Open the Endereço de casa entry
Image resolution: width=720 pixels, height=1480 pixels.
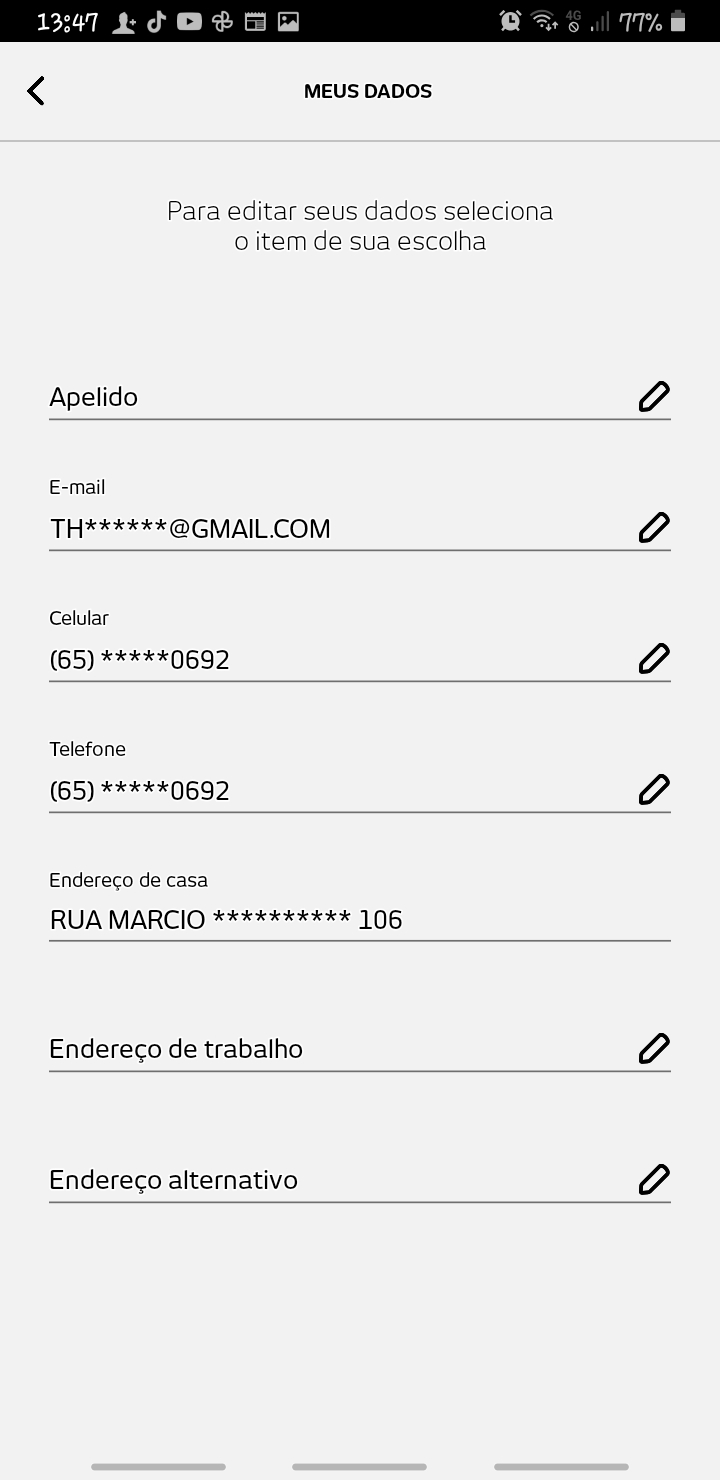[x=358, y=918]
